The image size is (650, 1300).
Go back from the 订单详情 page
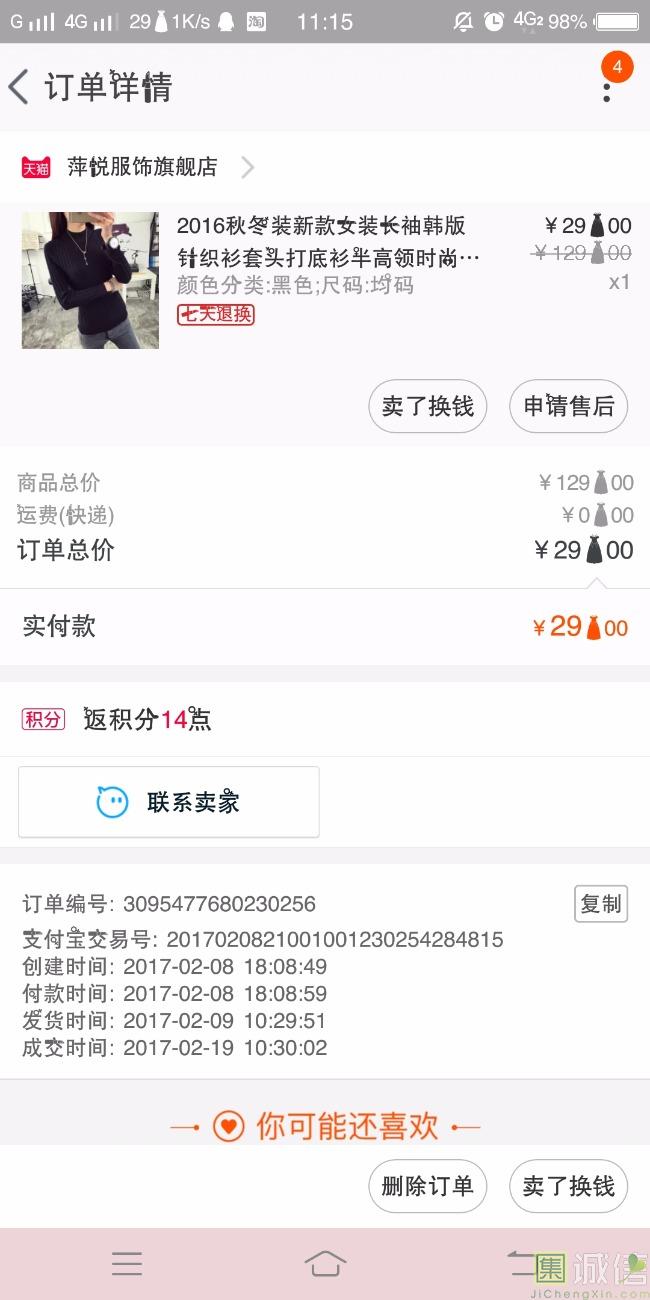20,88
